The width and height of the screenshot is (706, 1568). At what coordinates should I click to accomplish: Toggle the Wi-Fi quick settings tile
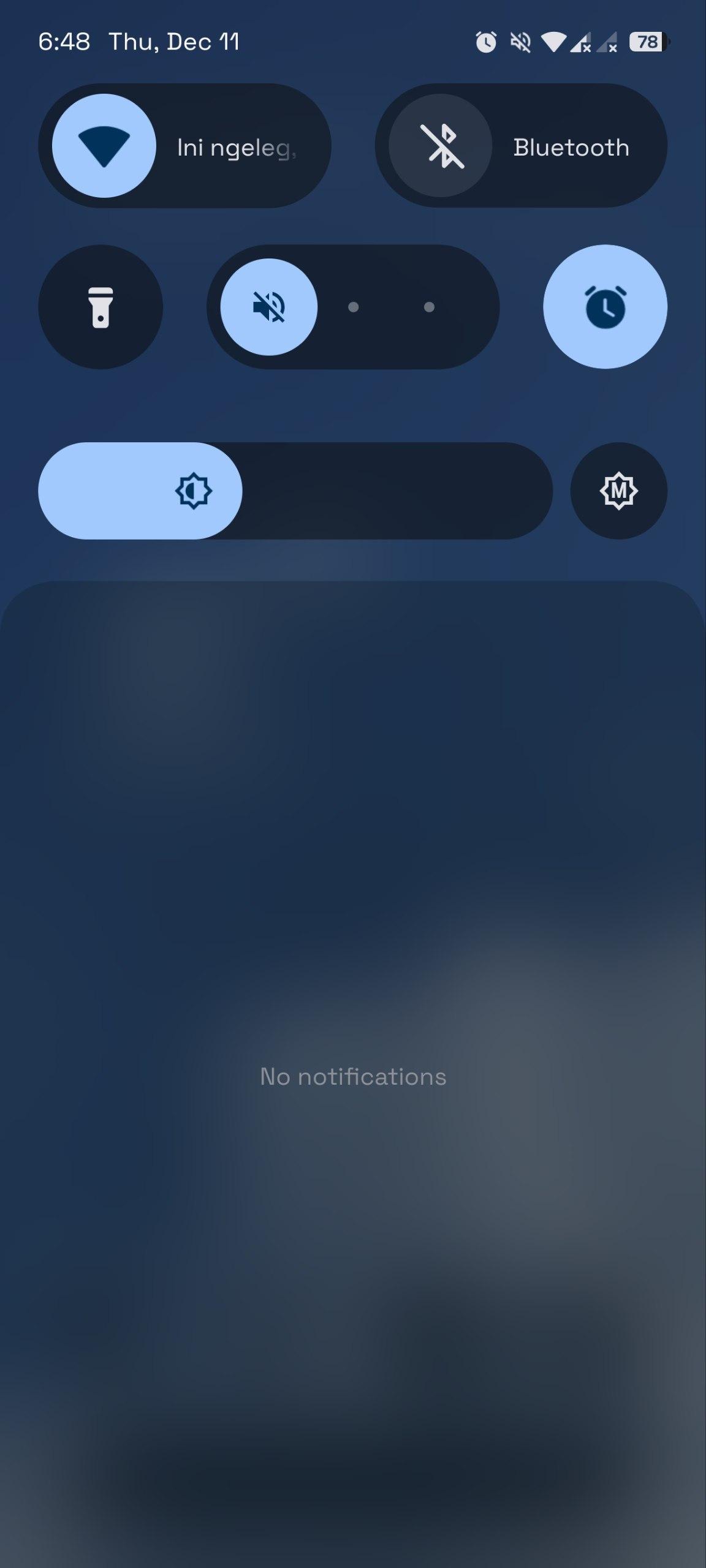104,146
